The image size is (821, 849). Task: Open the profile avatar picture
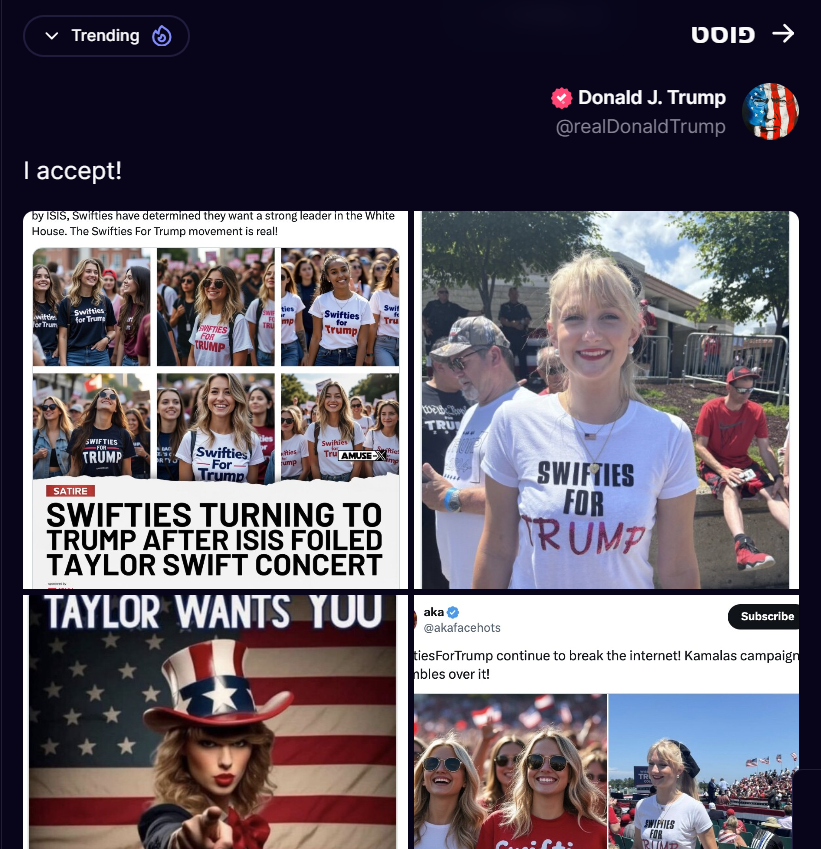pyautogui.click(x=770, y=111)
